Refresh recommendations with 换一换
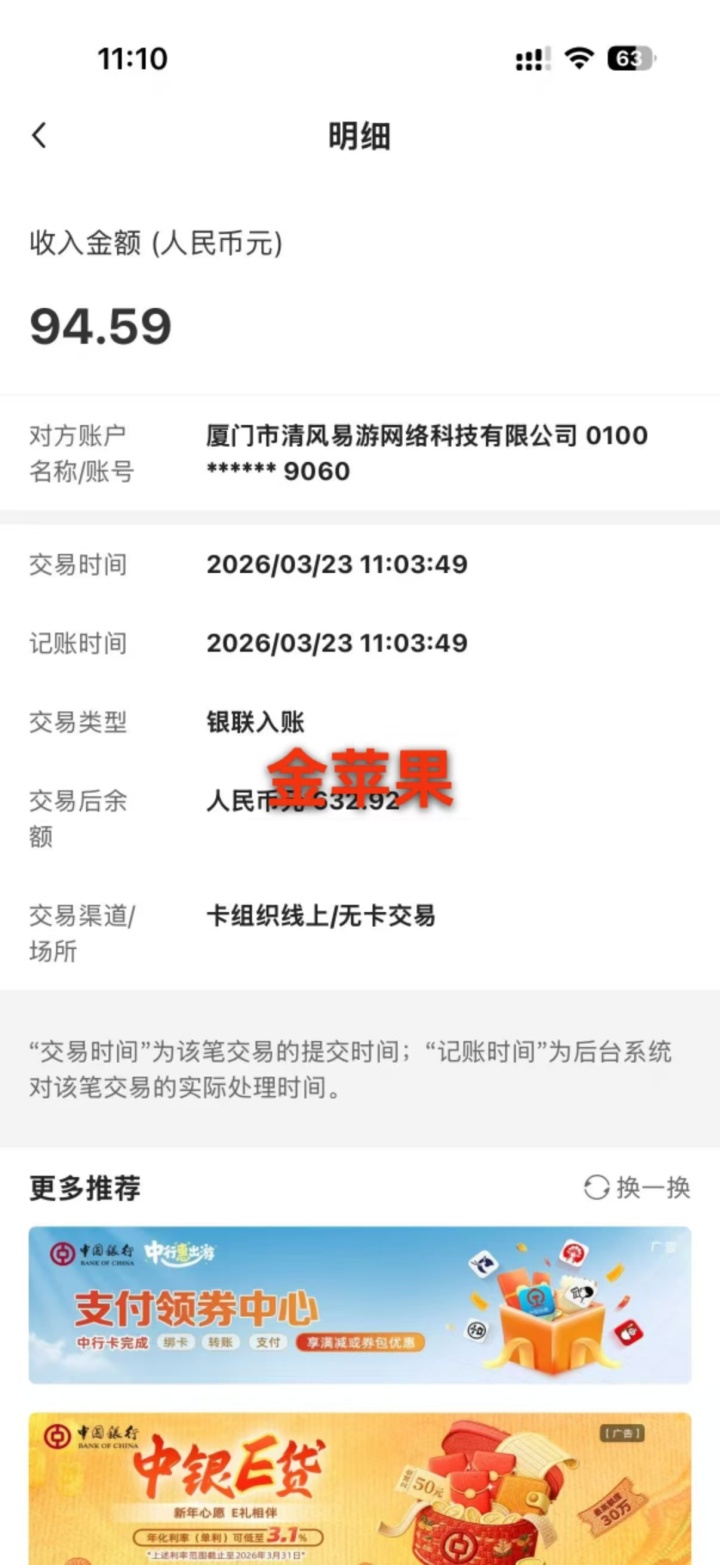The height and width of the screenshot is (1565, 720). 637,1187
